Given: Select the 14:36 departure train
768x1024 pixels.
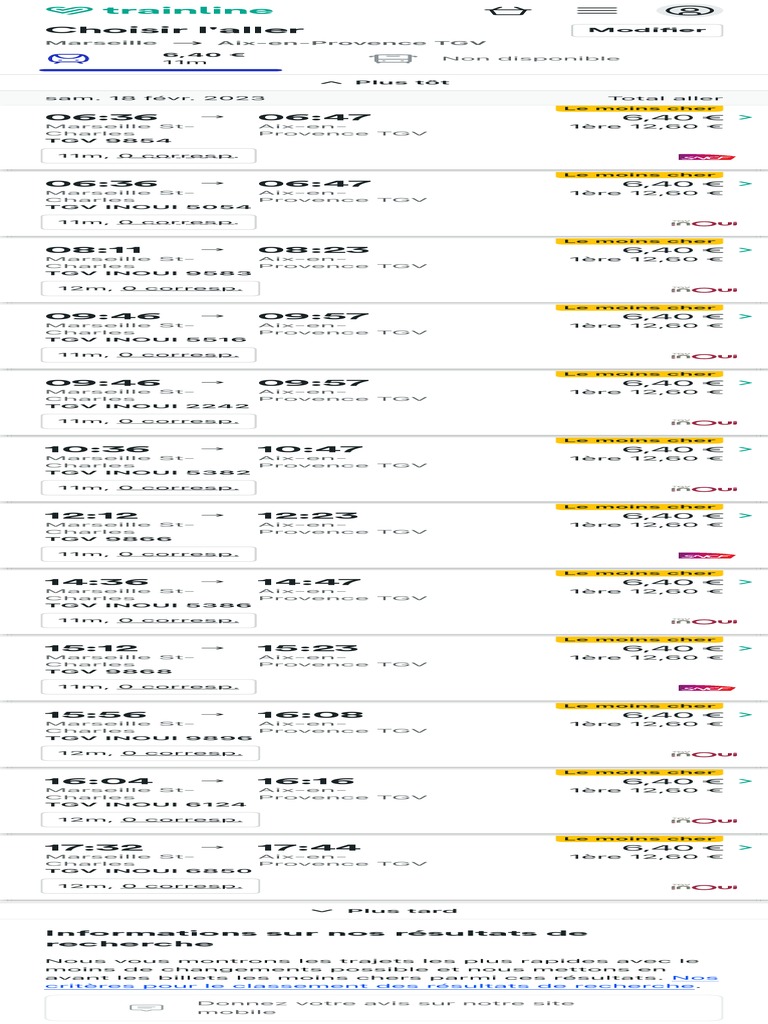Looking at the screenshot, I should [x=384, y=601].
